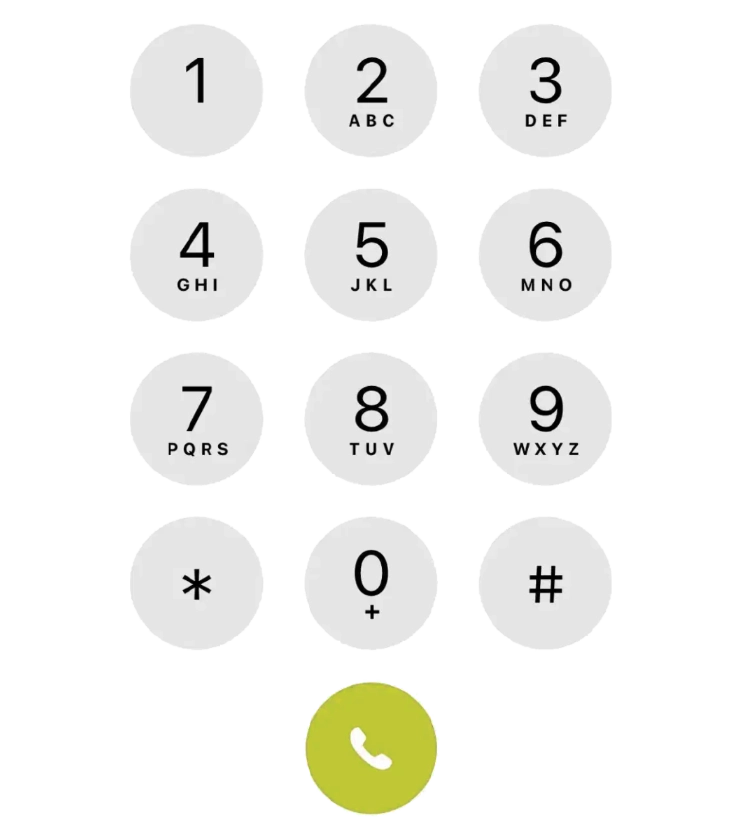This screenshot has height=837, width=741.
Task: Tap the 2 ABC key
Action: [x=371, y=91]
